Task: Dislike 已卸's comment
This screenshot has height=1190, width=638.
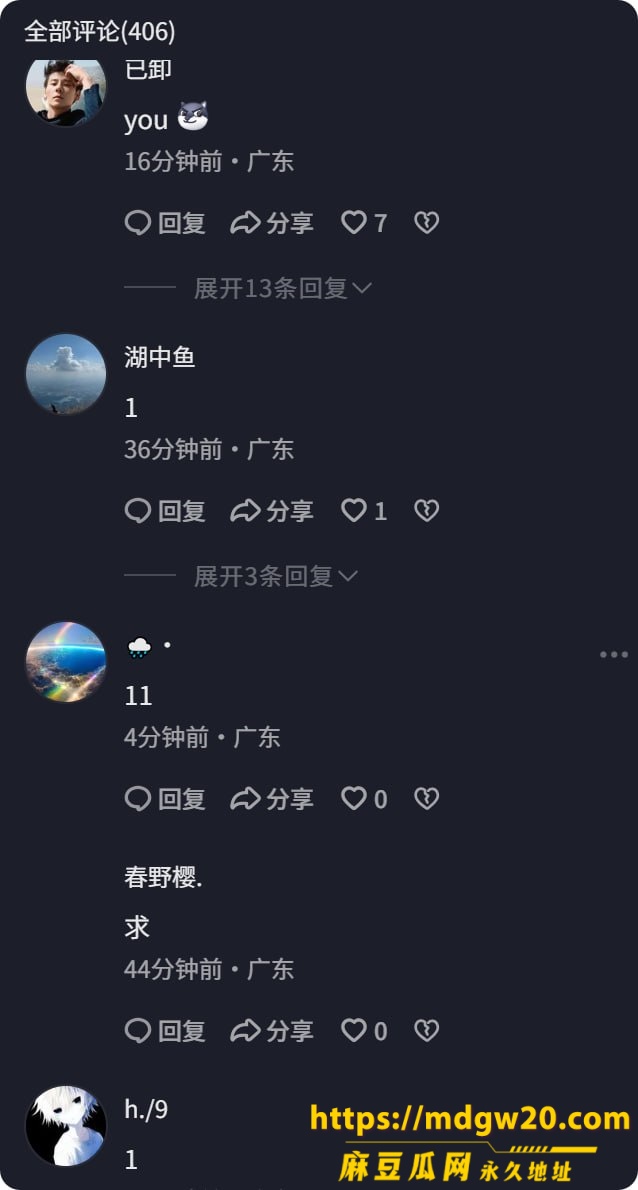Action: pyautogui.click(x=426, y=223)
